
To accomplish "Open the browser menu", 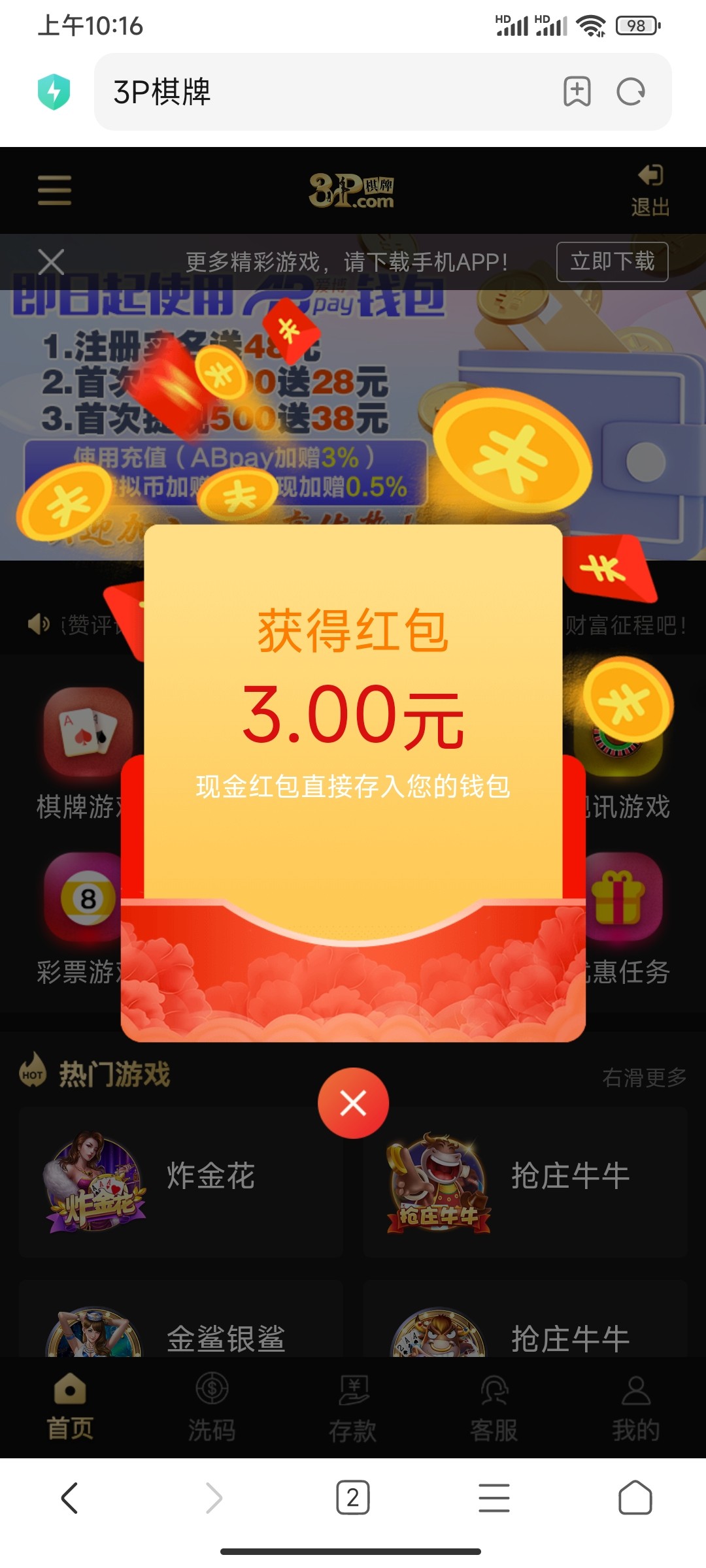I will pos(494,1497).
